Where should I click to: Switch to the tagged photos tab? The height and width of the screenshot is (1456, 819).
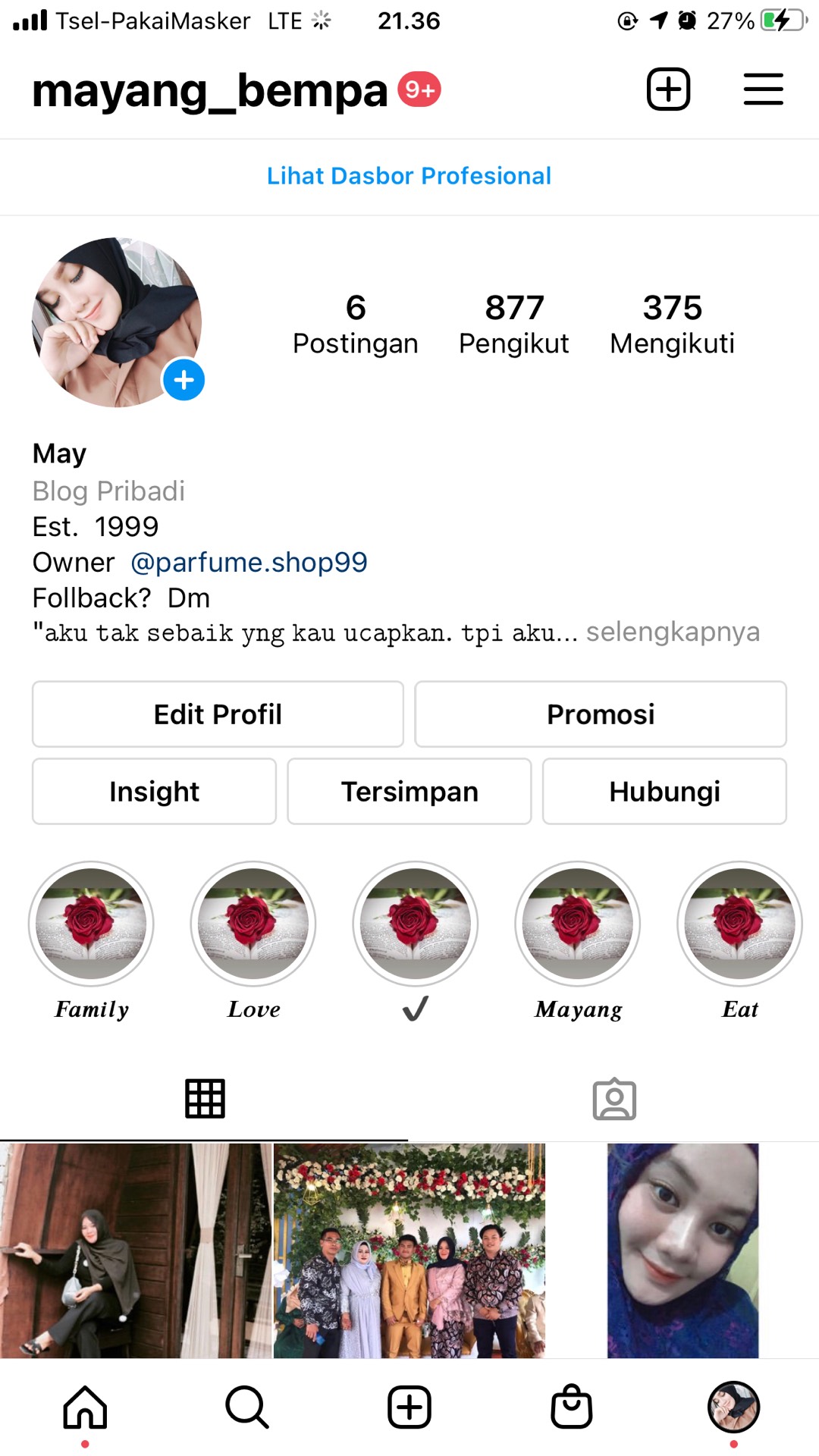tap(616, 1099)
